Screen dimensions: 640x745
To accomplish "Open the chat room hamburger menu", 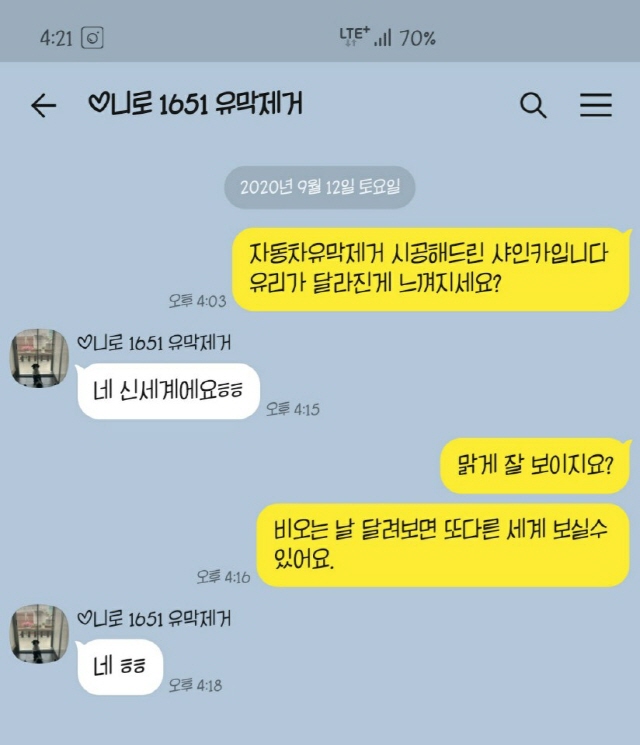I will (596, 105).
